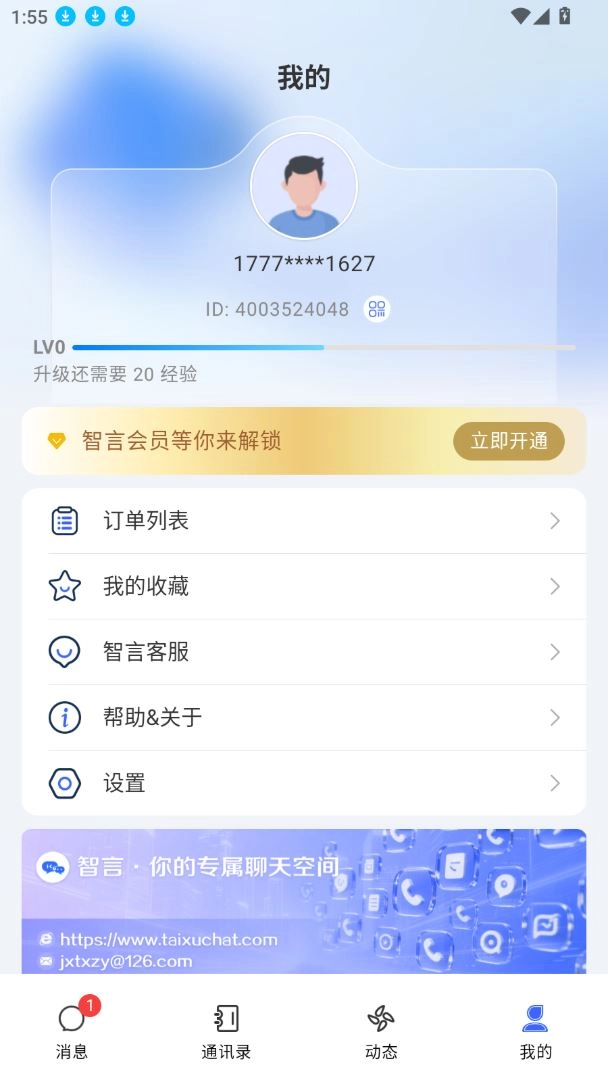Open the 智言 chat space banner
Viewport: 608px width, 1082px height.
click(304, 900)
